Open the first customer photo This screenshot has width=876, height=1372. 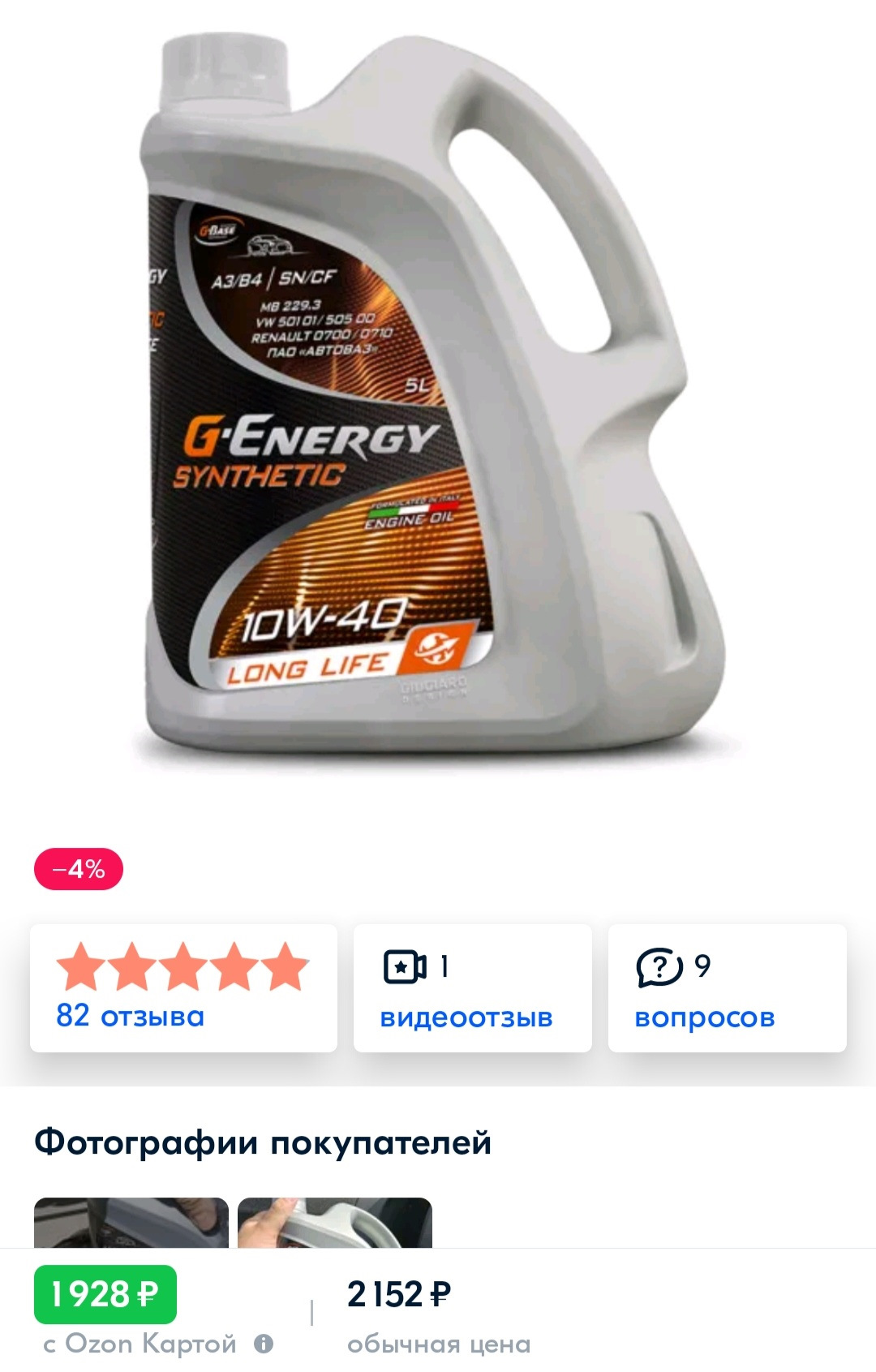(x=131, y=1223)
